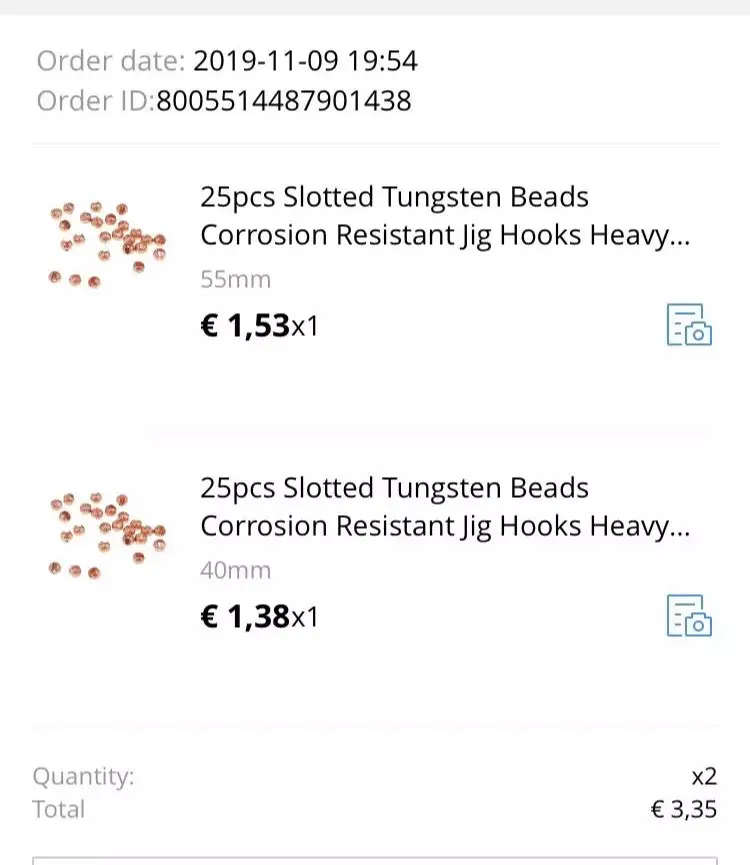Open the 40mm Slotted Tungsten Beads item
This screenshot has width=750, height=865.
445,507
